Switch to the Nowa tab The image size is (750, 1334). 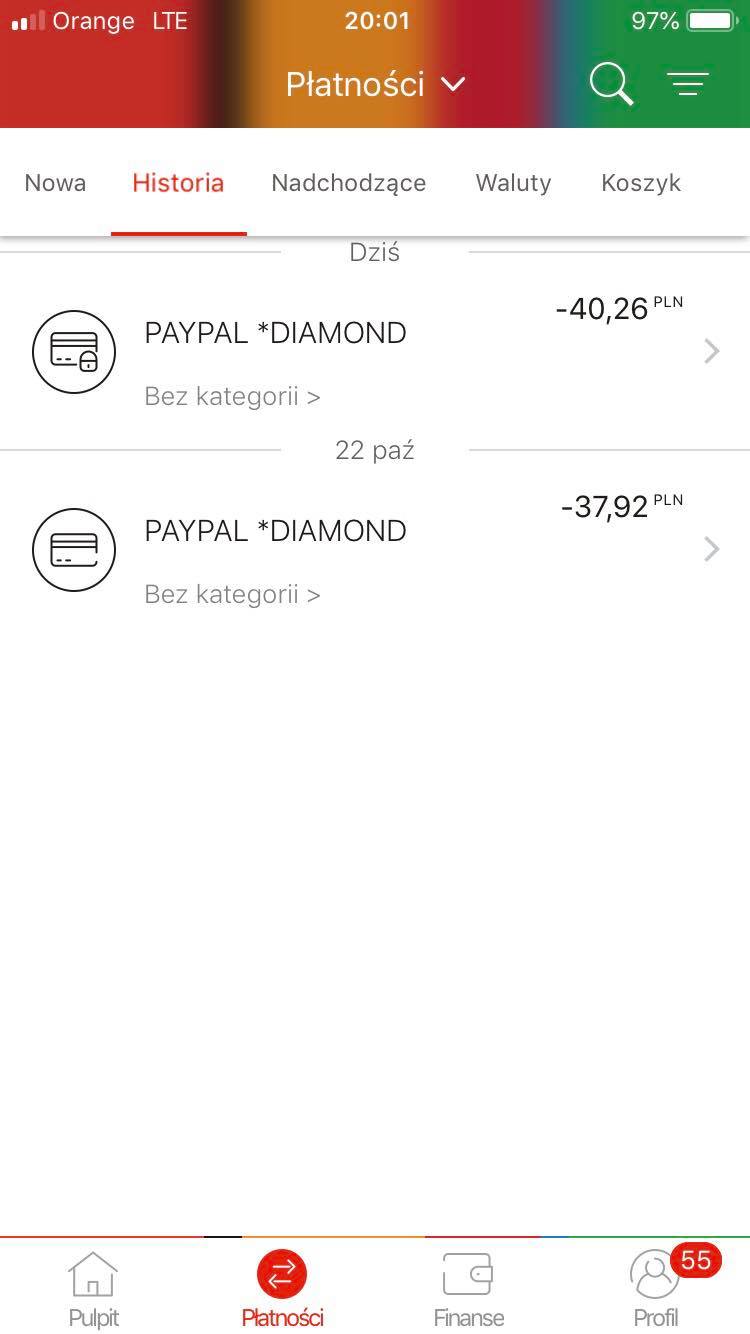coord(55,183)
